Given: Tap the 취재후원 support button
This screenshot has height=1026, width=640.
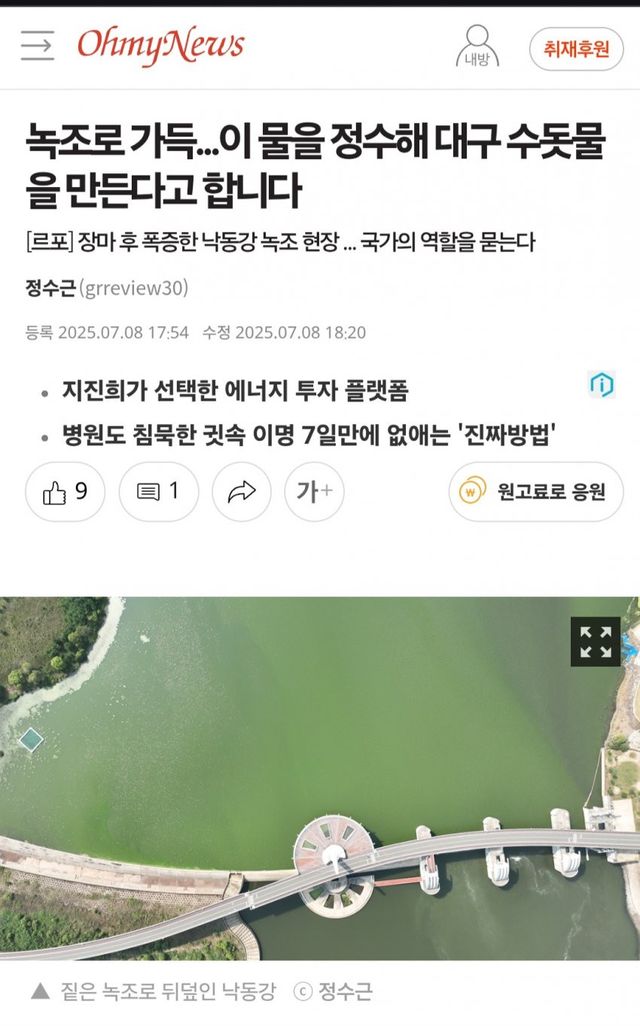Looking at the screenshot, I should (576, 49).
